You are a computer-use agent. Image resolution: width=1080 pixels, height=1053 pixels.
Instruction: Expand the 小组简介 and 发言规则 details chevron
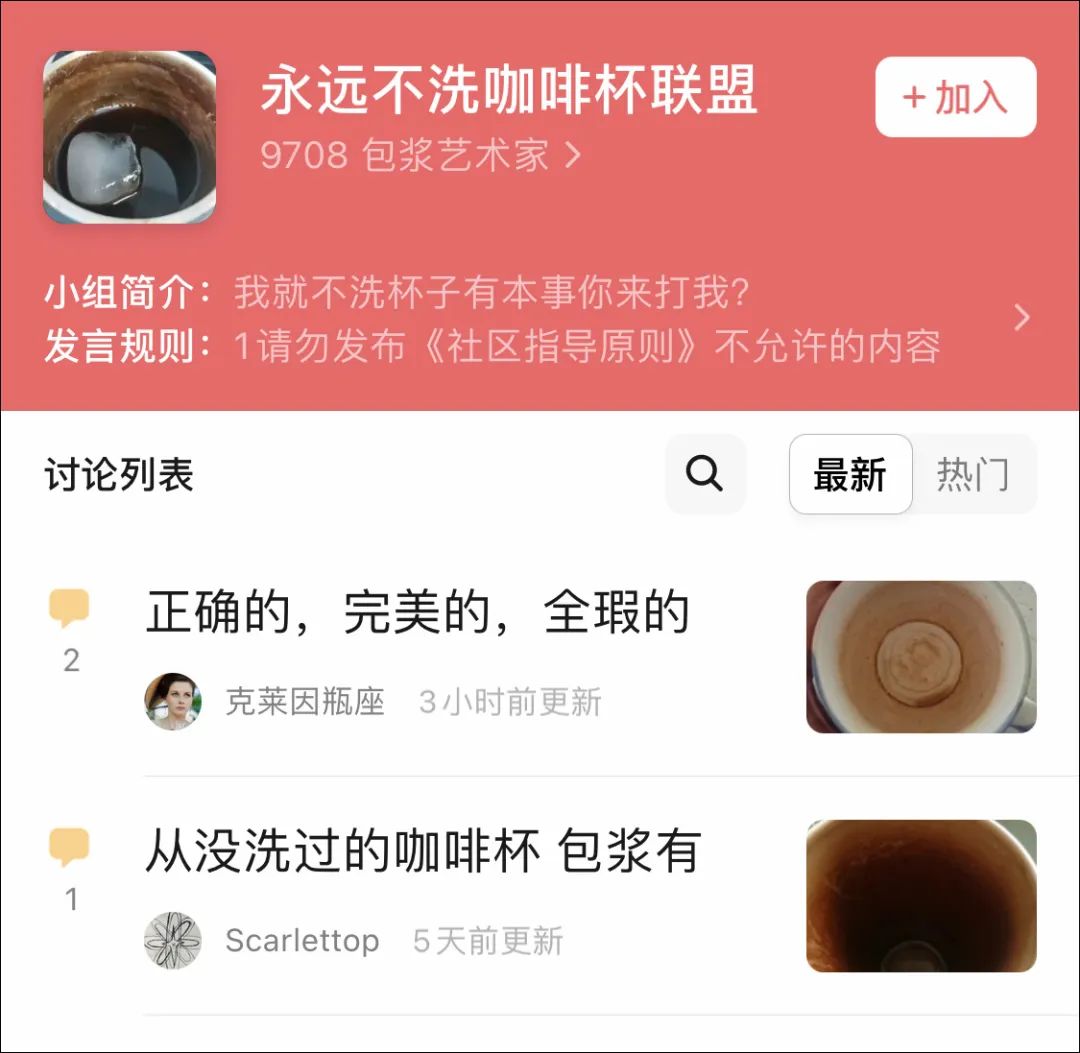(1021, 318)
